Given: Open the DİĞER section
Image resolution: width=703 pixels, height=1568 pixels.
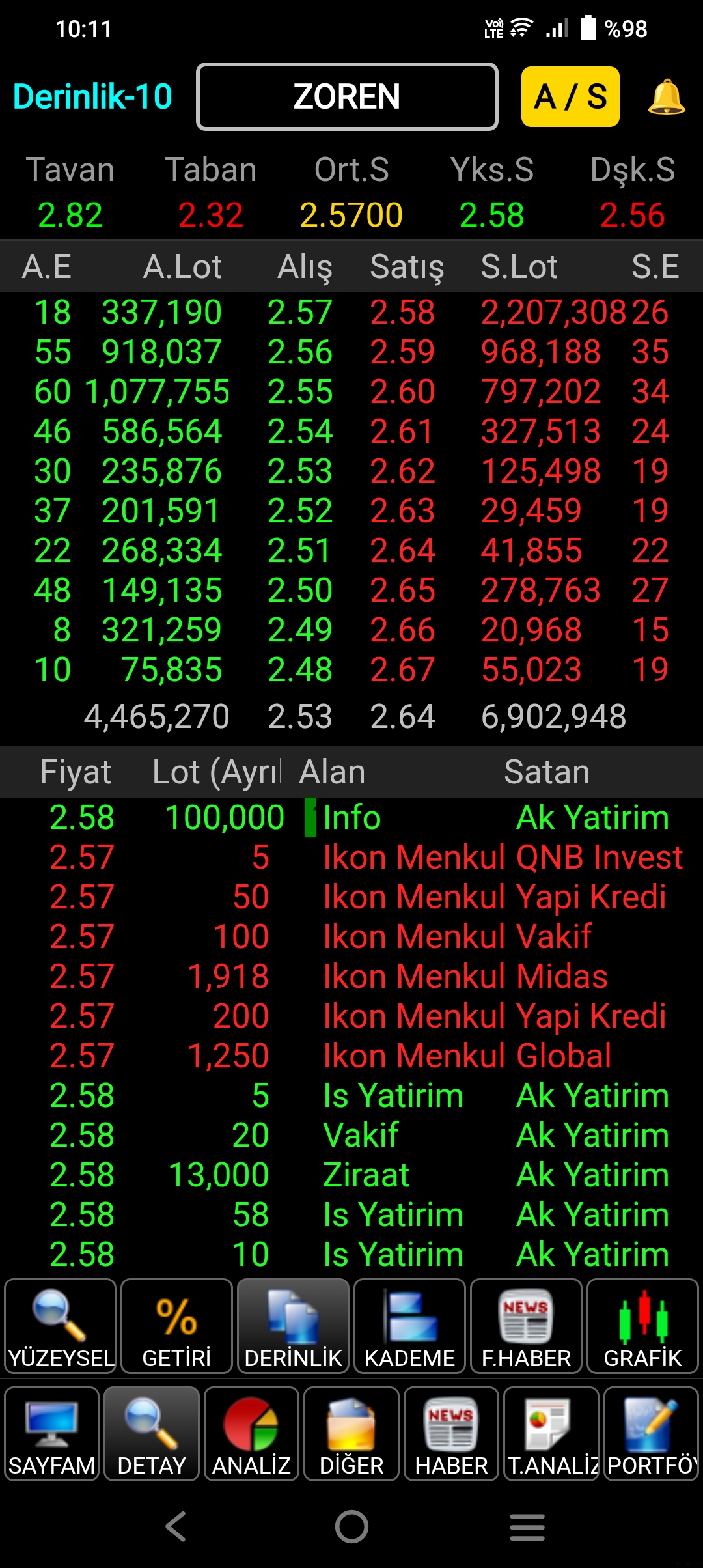Looking at the screenshot, I should pos(351,1434).
